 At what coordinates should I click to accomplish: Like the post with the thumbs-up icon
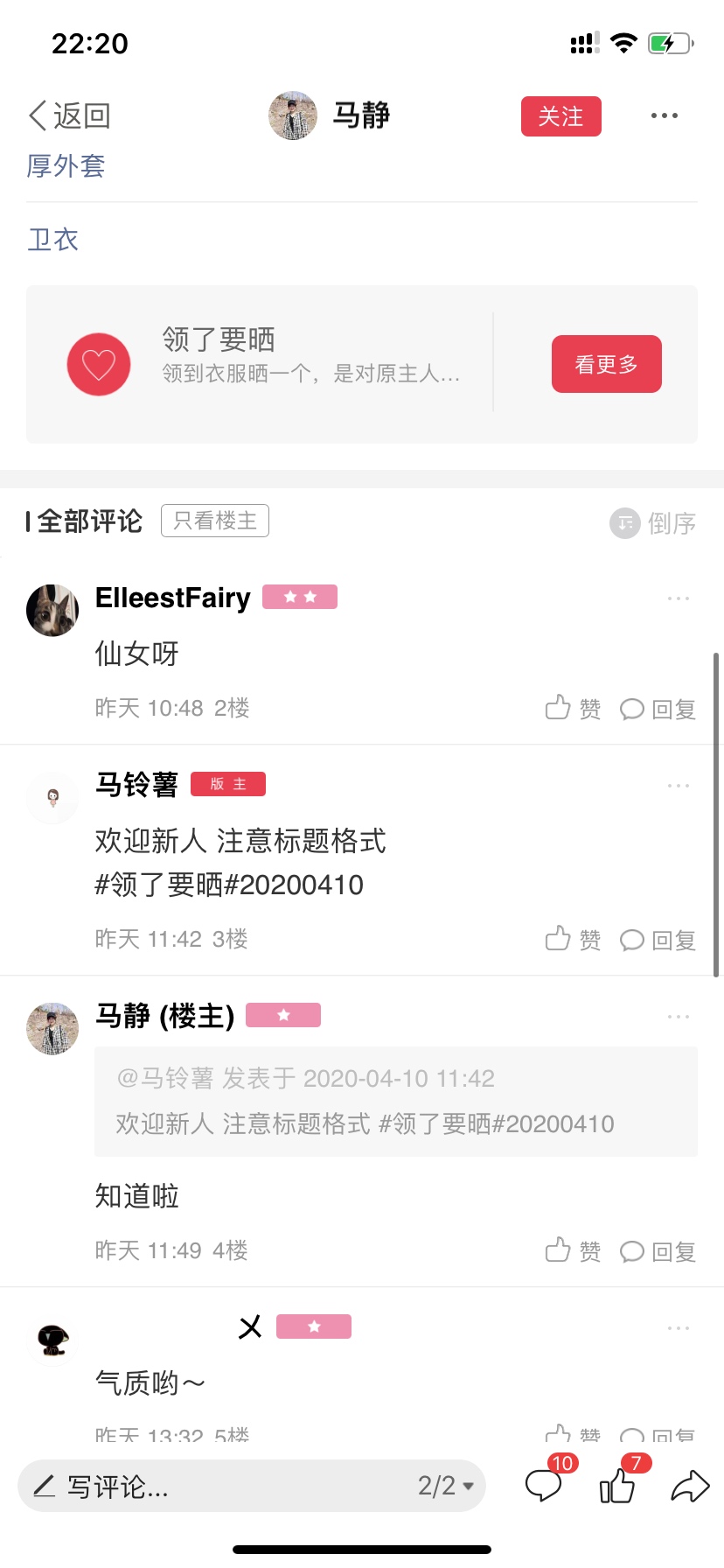(x=617, y=1485)
